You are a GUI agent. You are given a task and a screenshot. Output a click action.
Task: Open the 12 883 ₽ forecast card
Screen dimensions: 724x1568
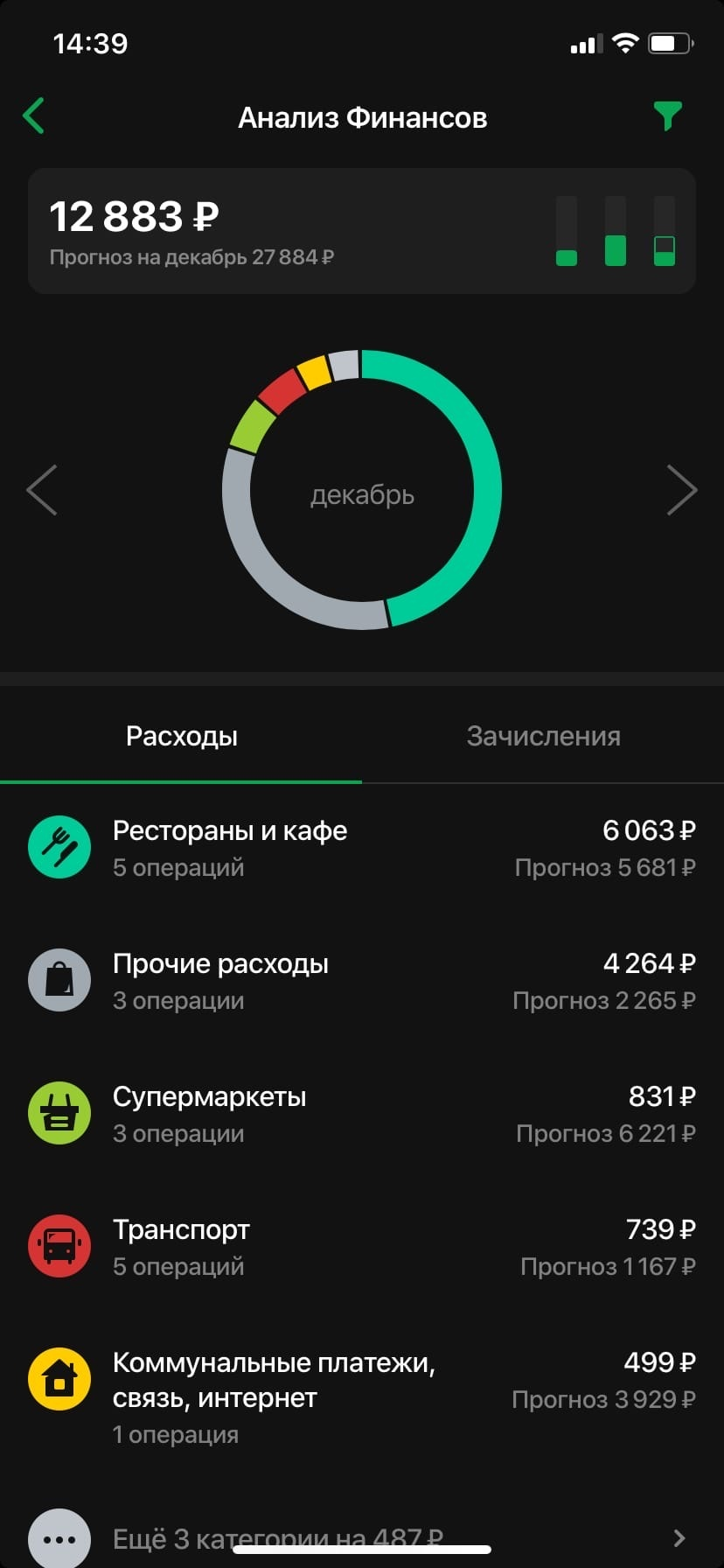[362, 231]
